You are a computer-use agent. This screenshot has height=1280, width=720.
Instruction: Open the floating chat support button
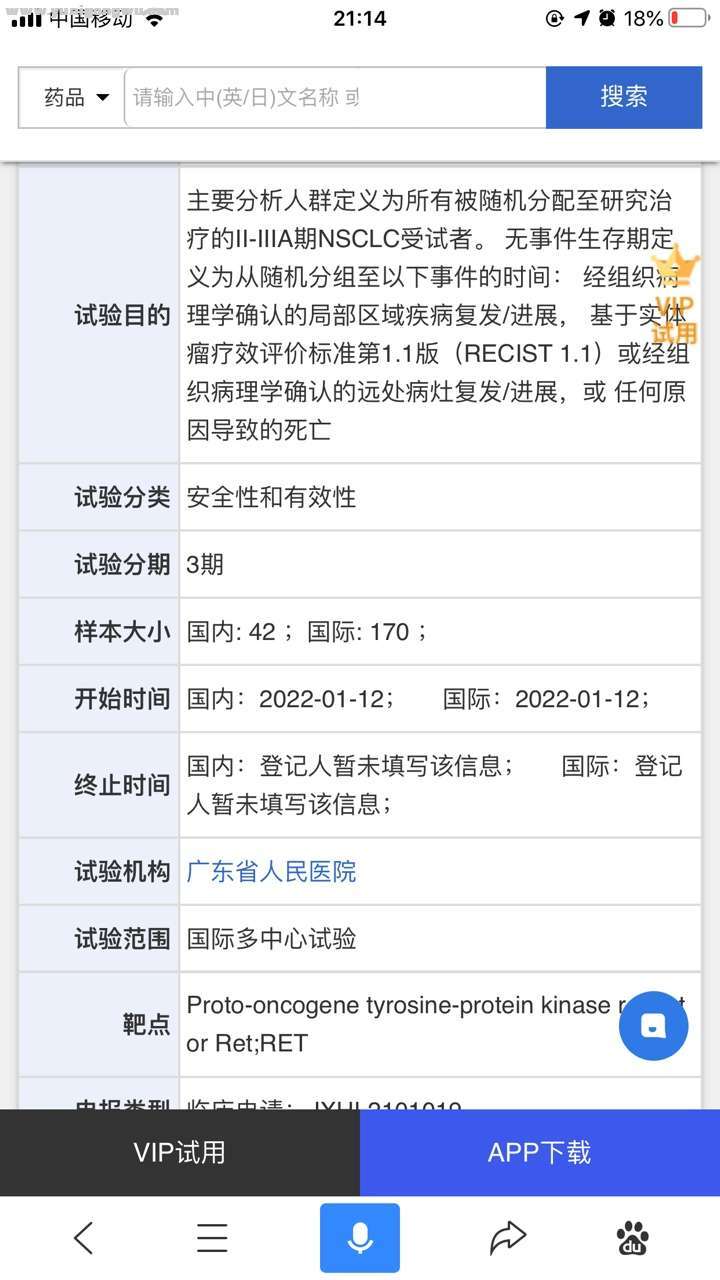pos(653,1026)
